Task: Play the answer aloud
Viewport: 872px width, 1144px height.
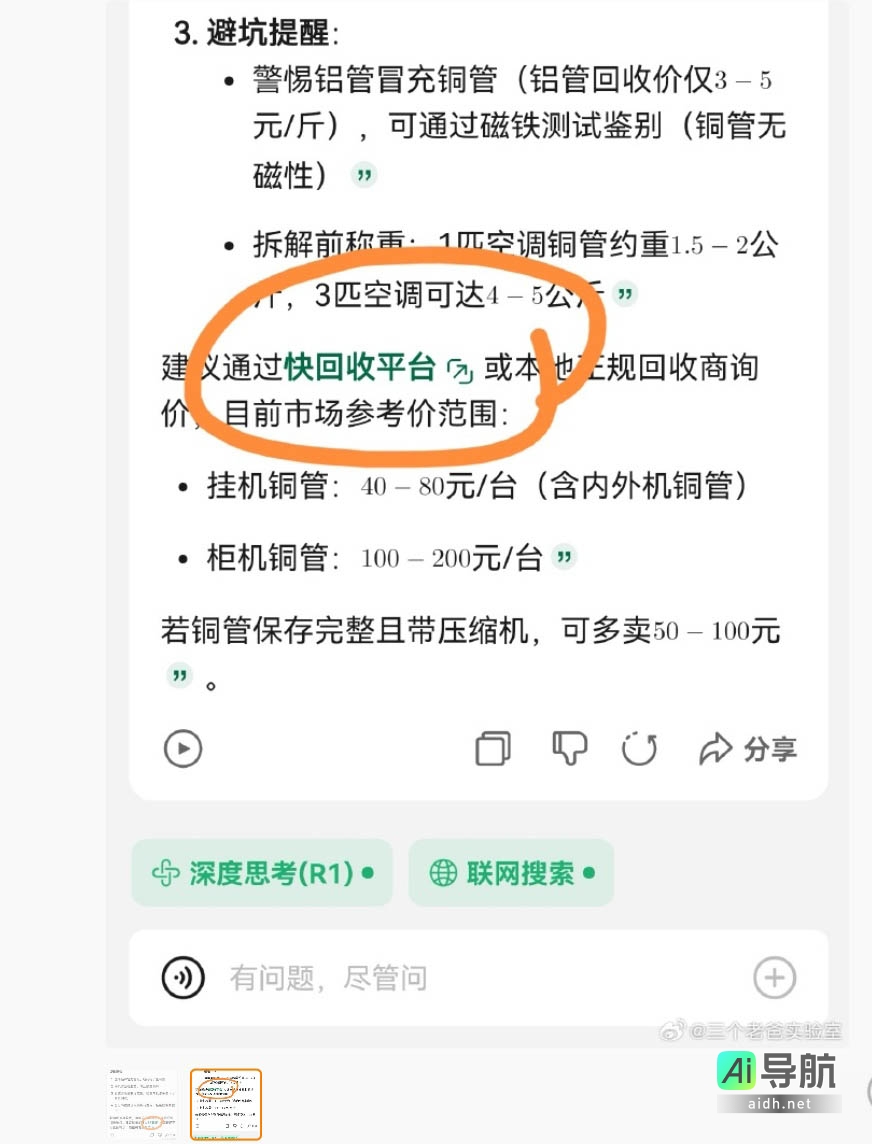Action: pos(183,749)
